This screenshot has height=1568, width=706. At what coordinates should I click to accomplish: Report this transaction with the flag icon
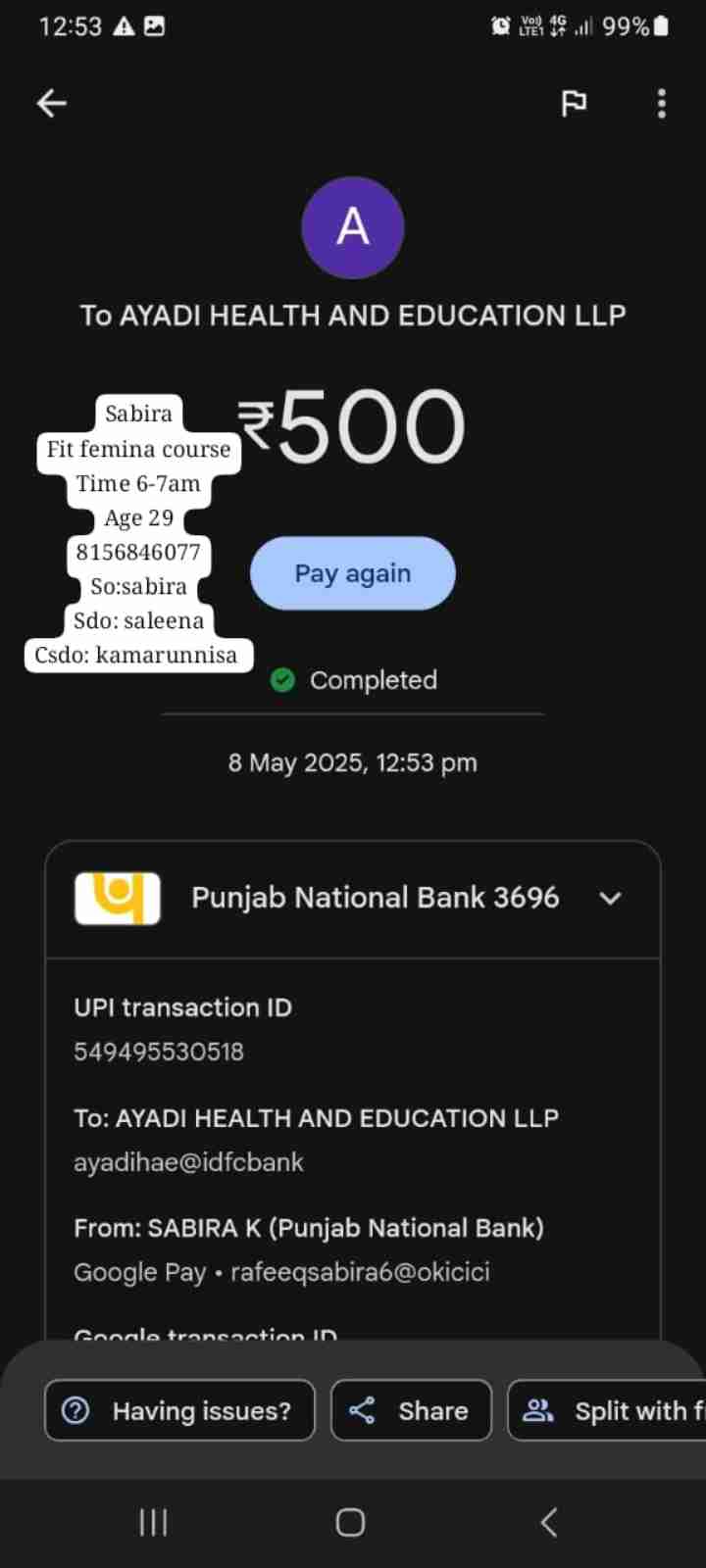click(574, 103)
